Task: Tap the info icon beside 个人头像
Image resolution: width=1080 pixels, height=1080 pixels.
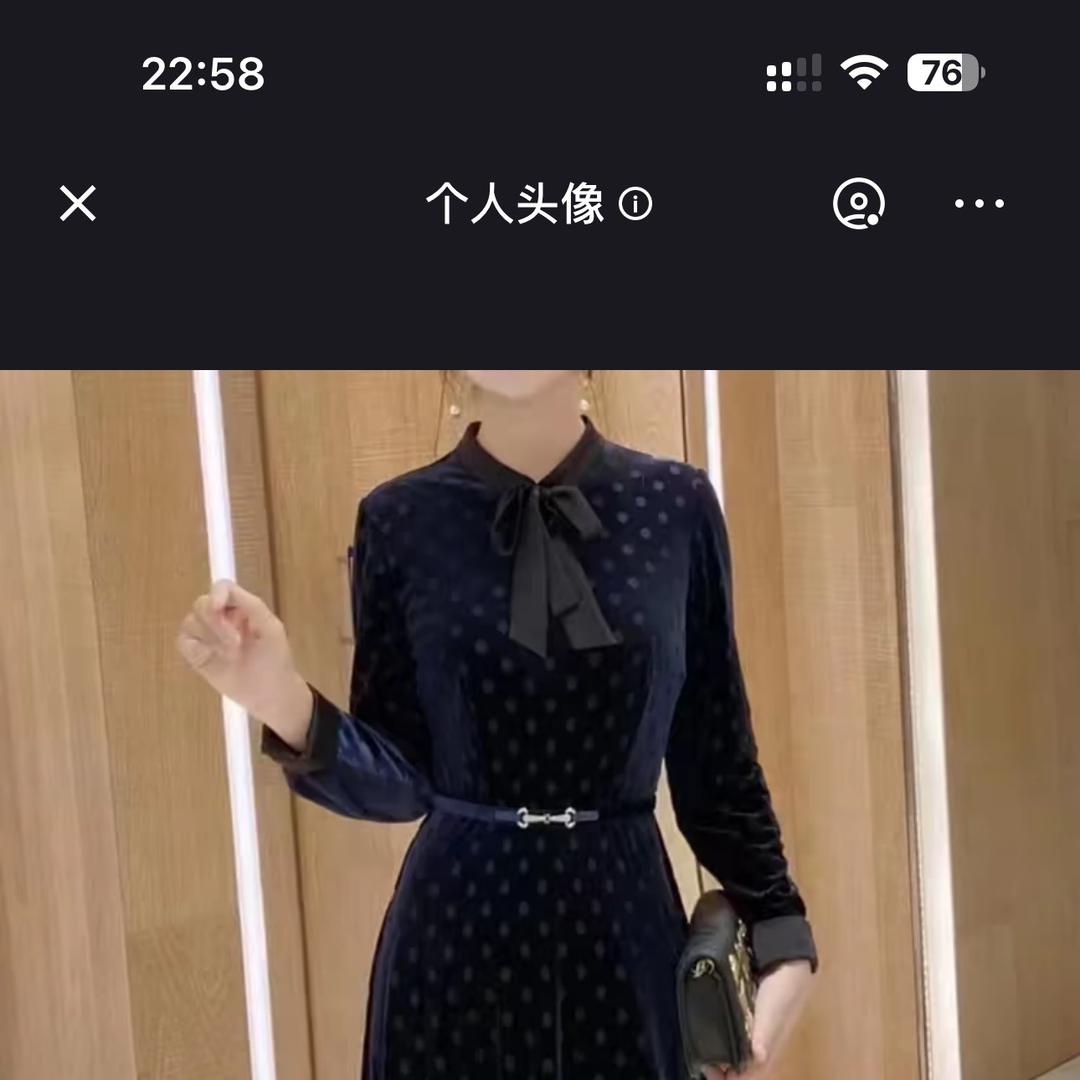Action: click(x=636, y=205)
